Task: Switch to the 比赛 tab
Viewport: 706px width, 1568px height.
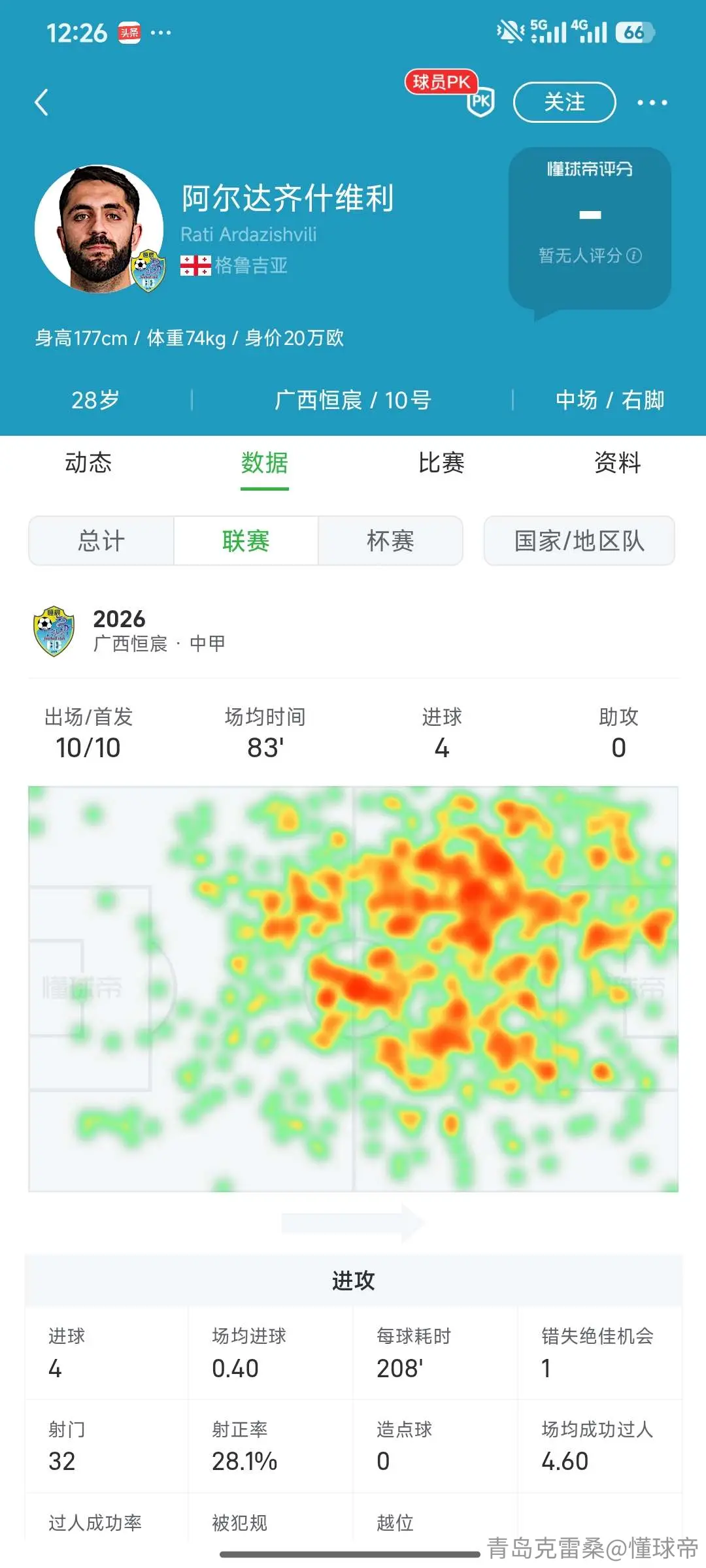Action: 441,463
